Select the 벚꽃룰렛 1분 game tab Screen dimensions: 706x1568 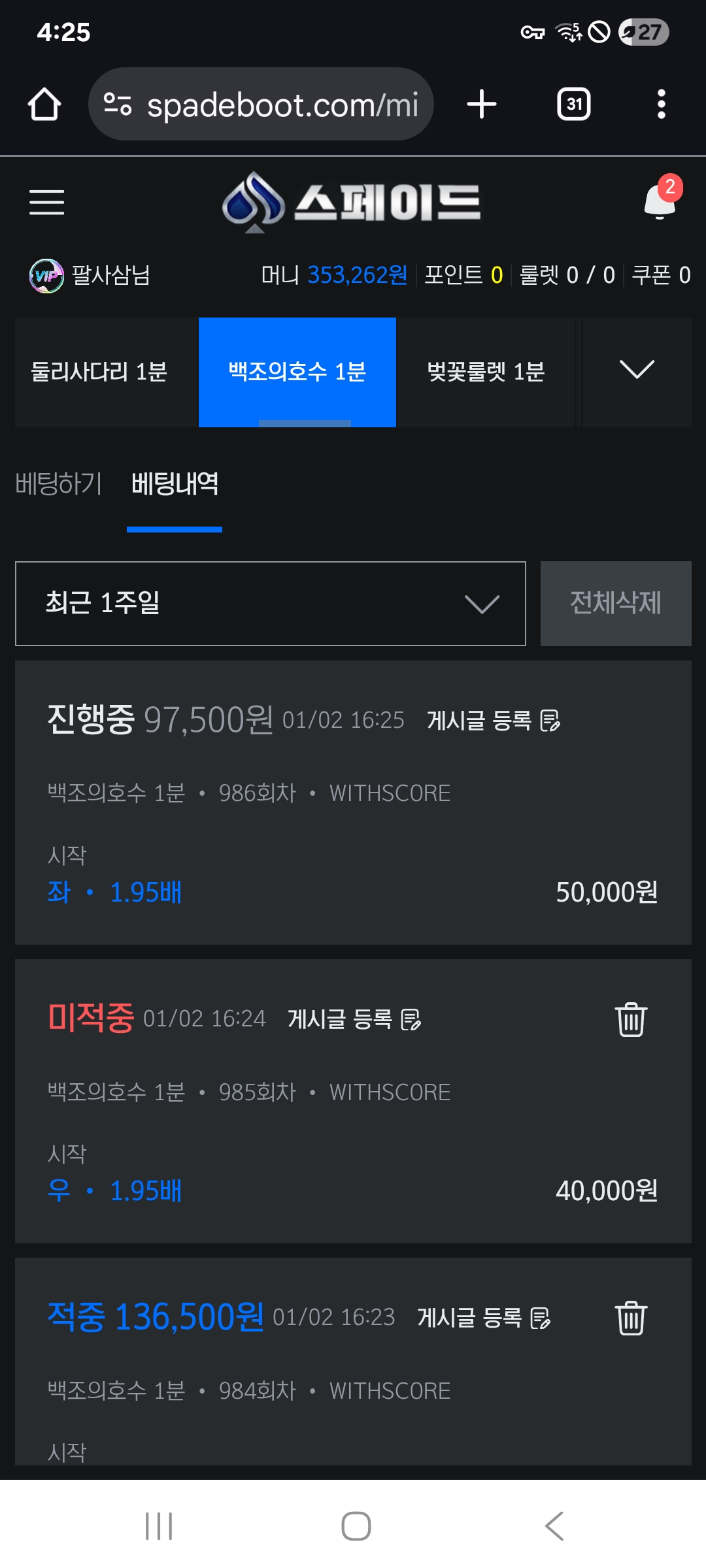click(x=485, y=372)
